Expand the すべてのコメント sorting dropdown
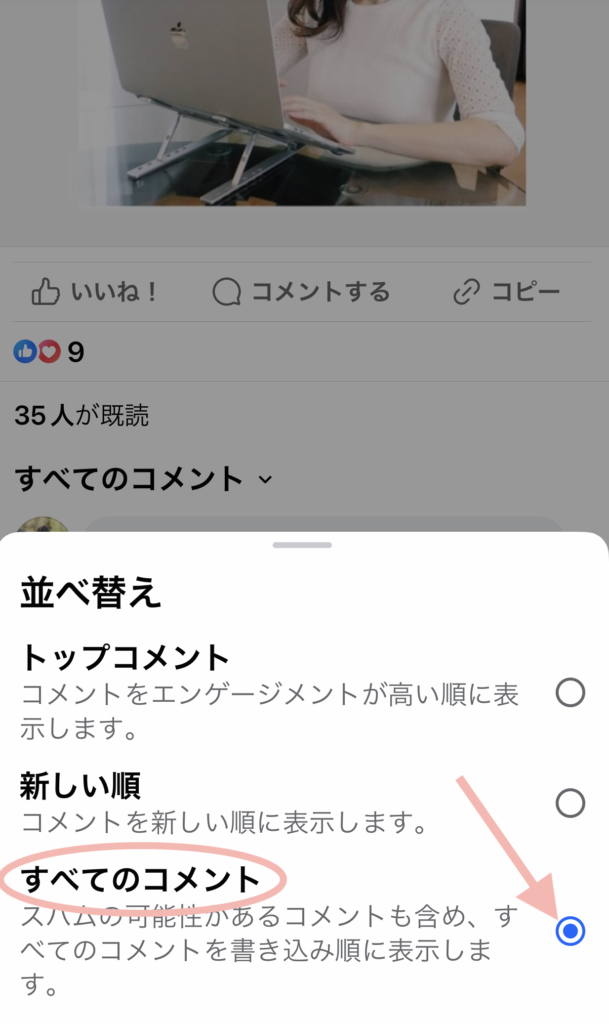Viewport: 609px width, 1024px height. (144, 479)
